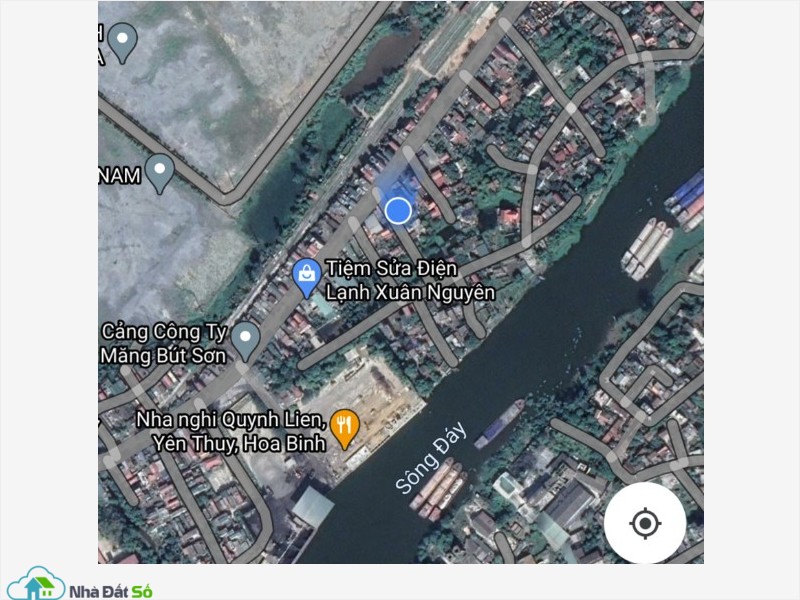Select Nha nghi Quynh Lien restaurant pin

pyautogui.click(x=345, y=428)
